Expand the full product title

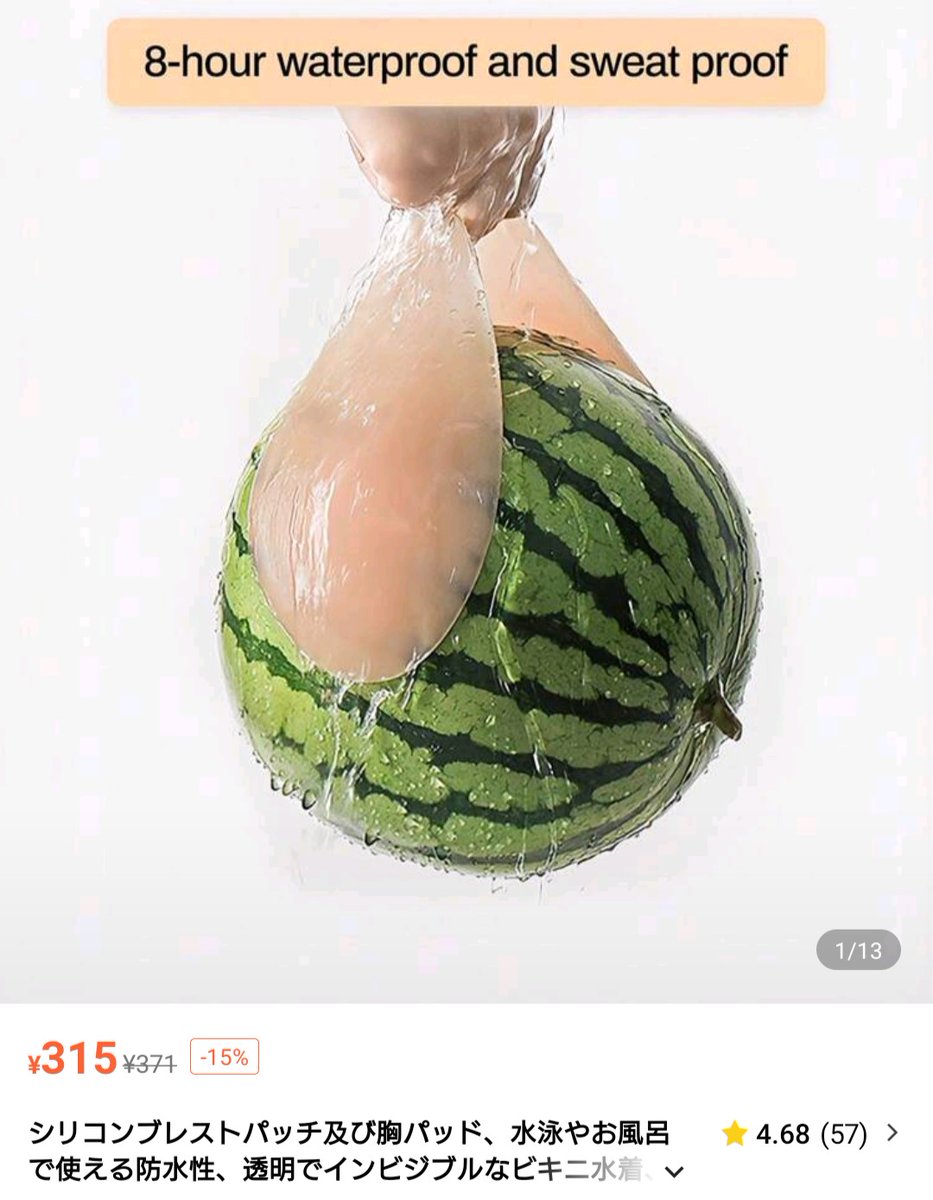[675, 1170]
